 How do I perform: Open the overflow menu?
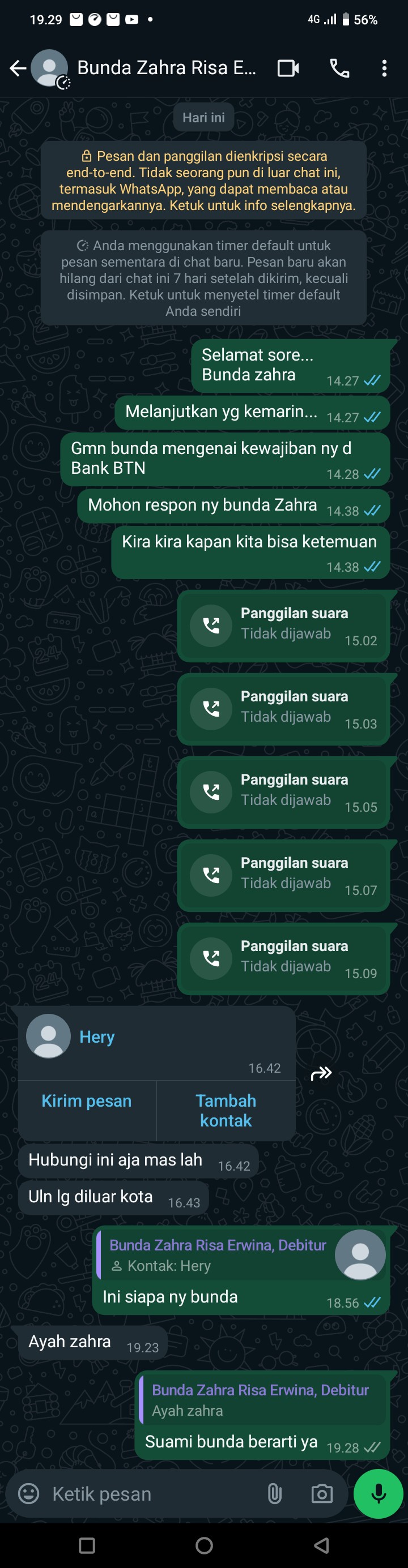click(384, 68)
